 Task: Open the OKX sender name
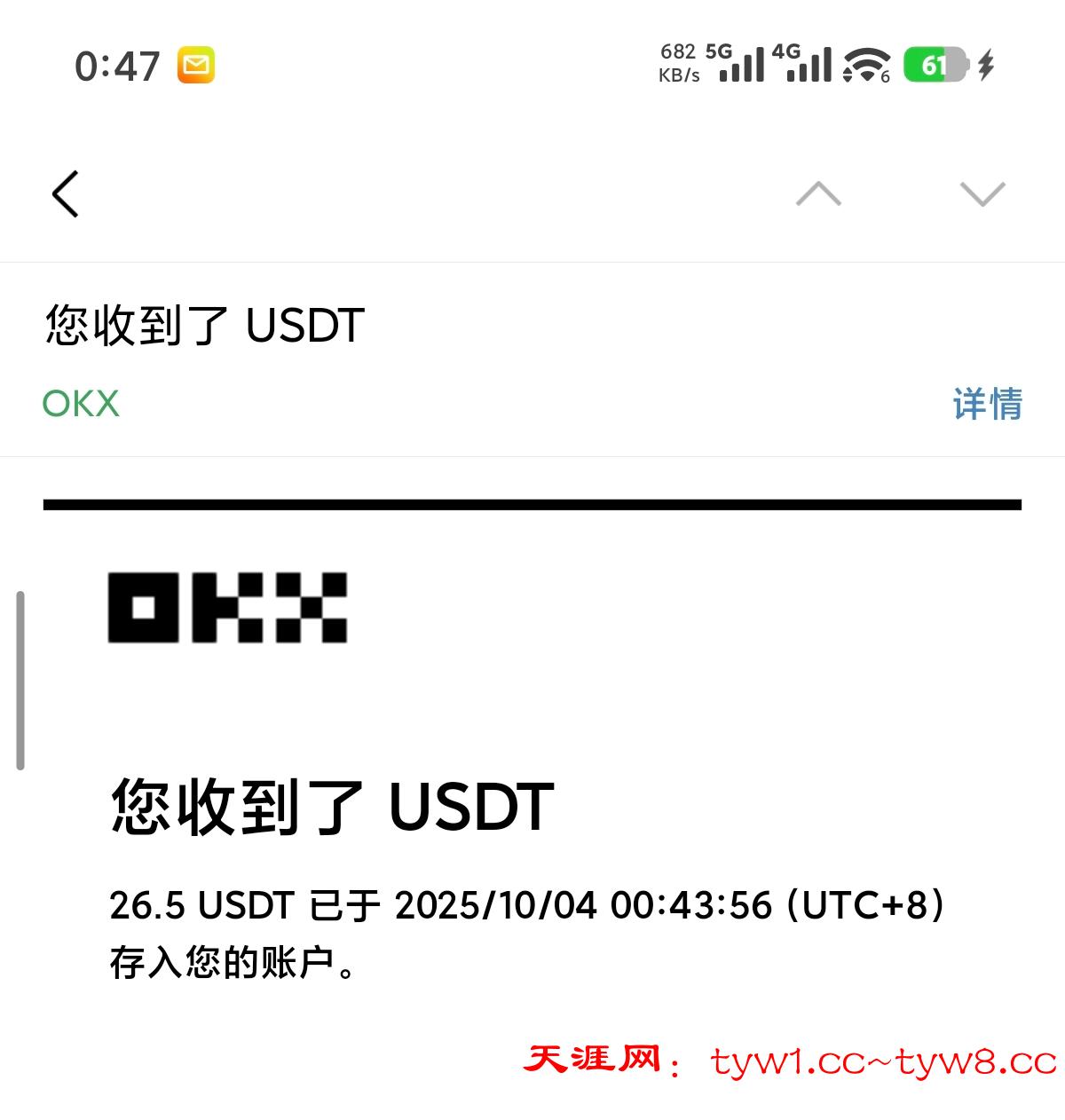[81, 404]
